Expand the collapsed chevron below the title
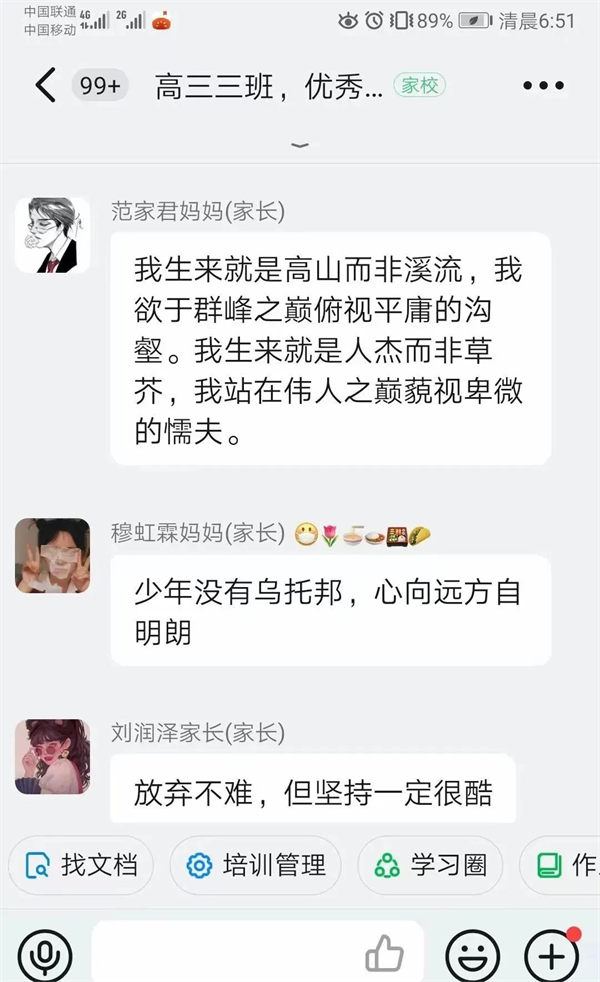This screenshot has width=600, height=982. (299, 146)
